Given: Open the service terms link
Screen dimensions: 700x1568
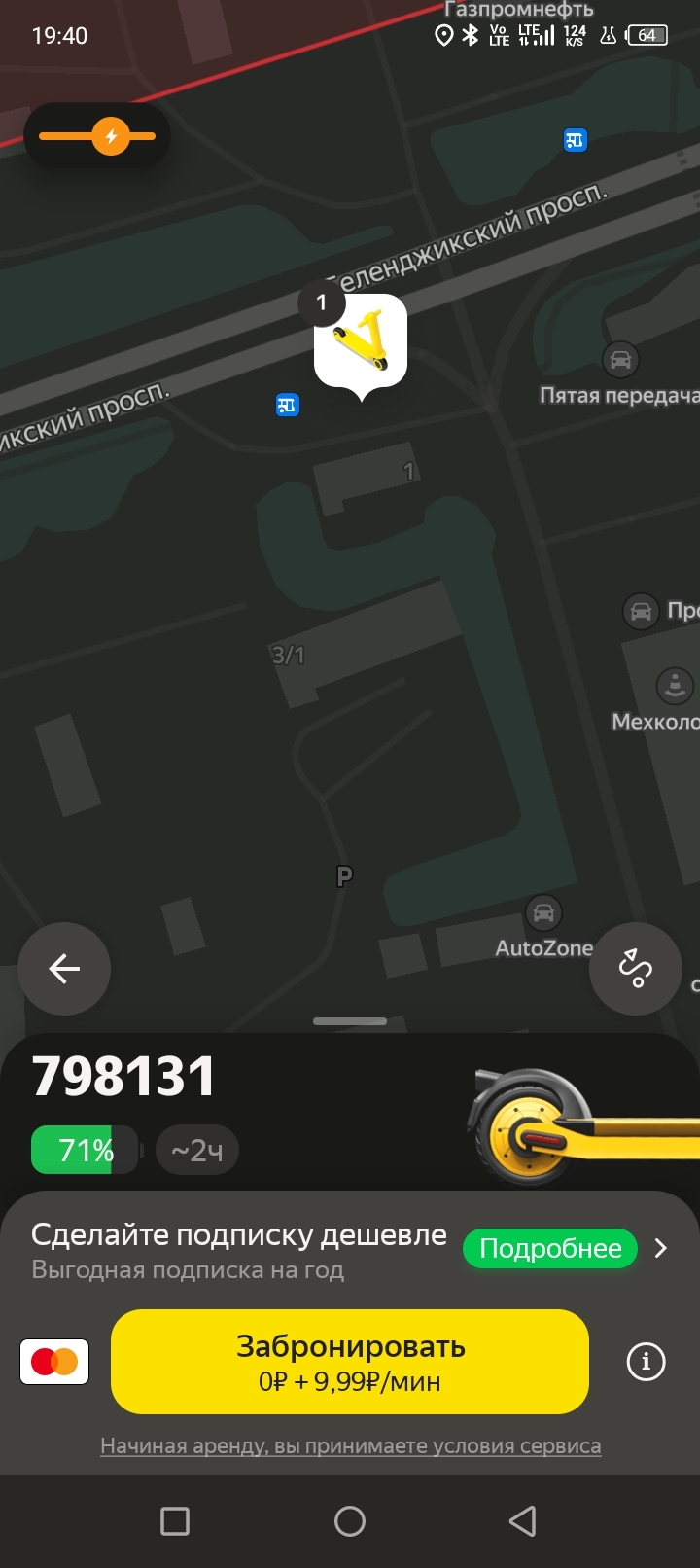Looking at the screenshot, I should (x=350, y=1446).
